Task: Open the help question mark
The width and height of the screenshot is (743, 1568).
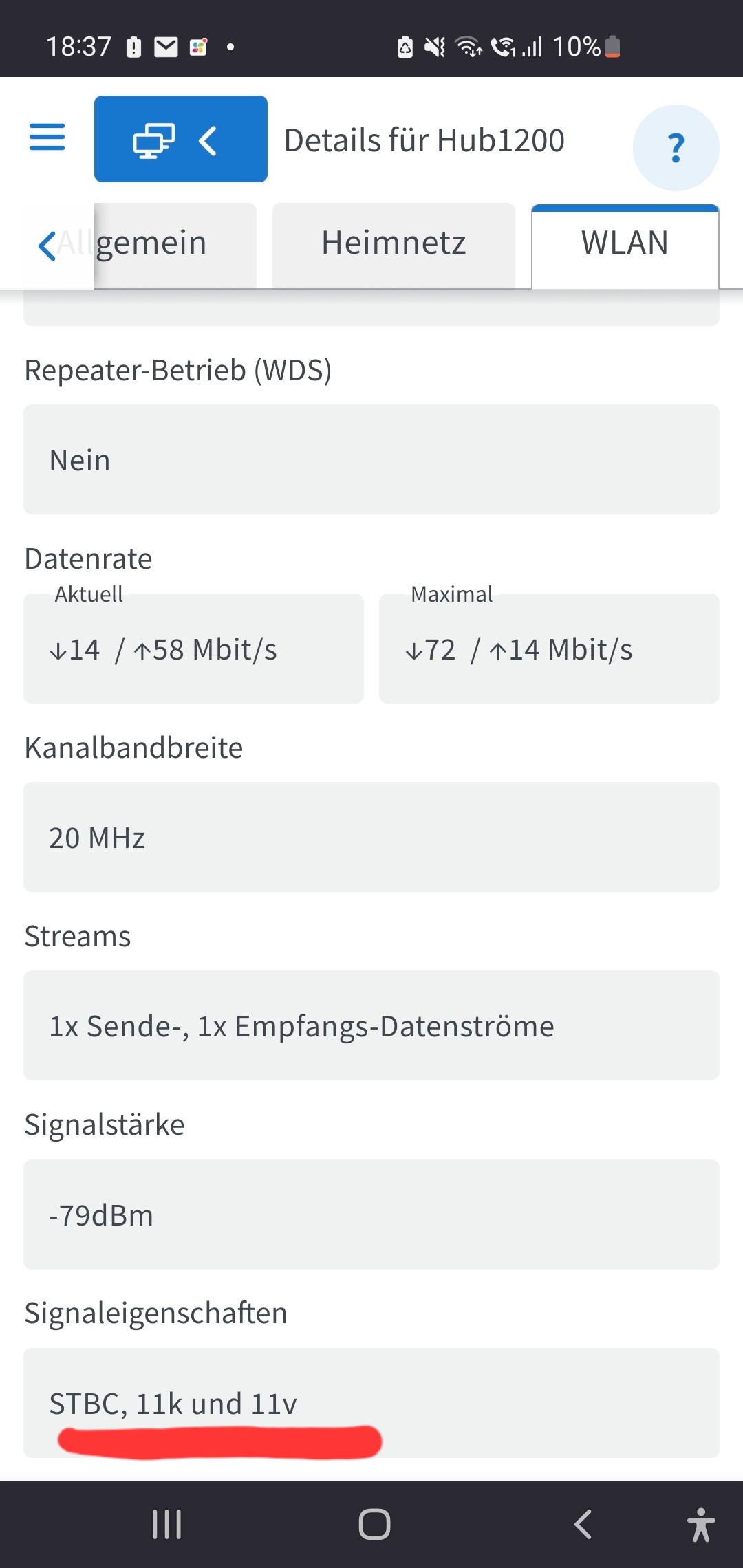Action: [x=676, y=148]
